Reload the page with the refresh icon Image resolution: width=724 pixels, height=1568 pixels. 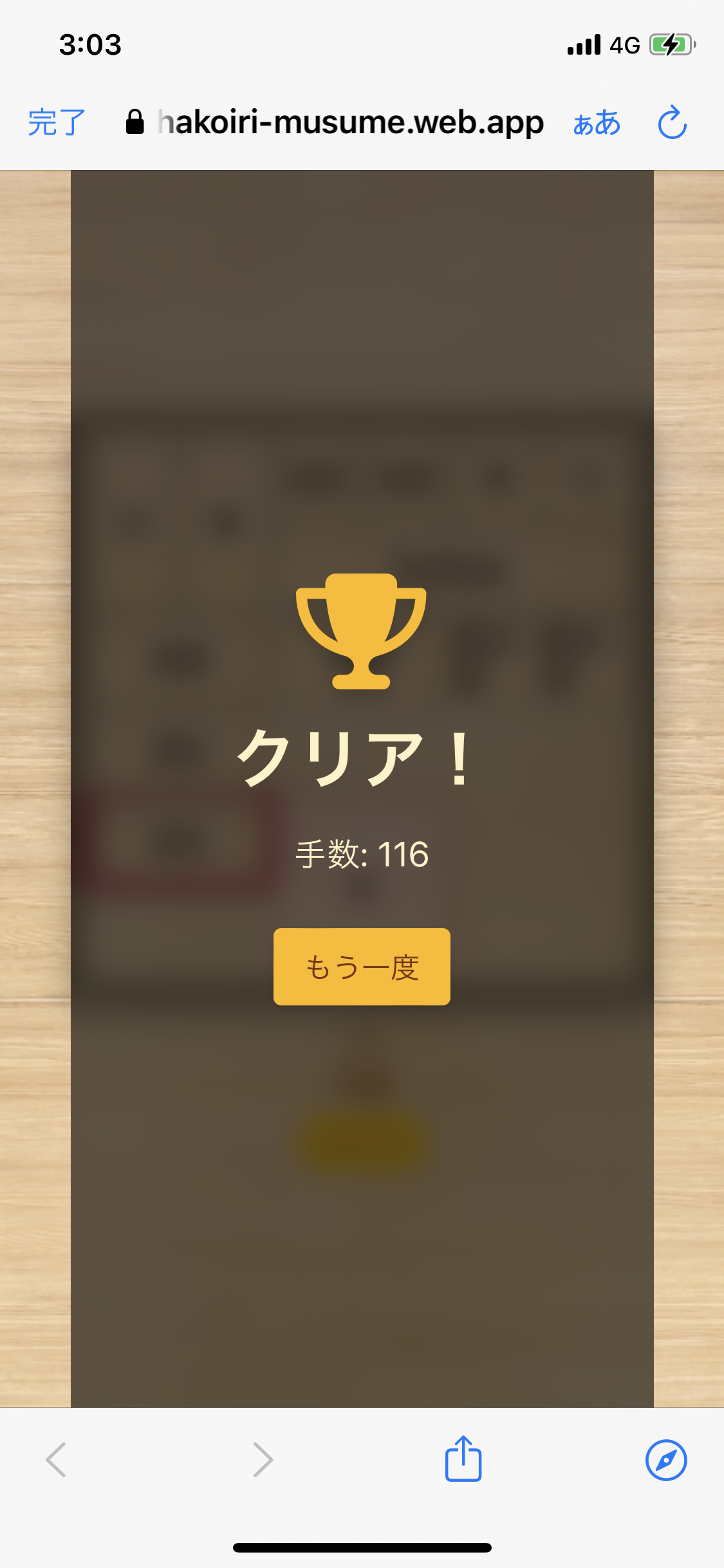672,122
